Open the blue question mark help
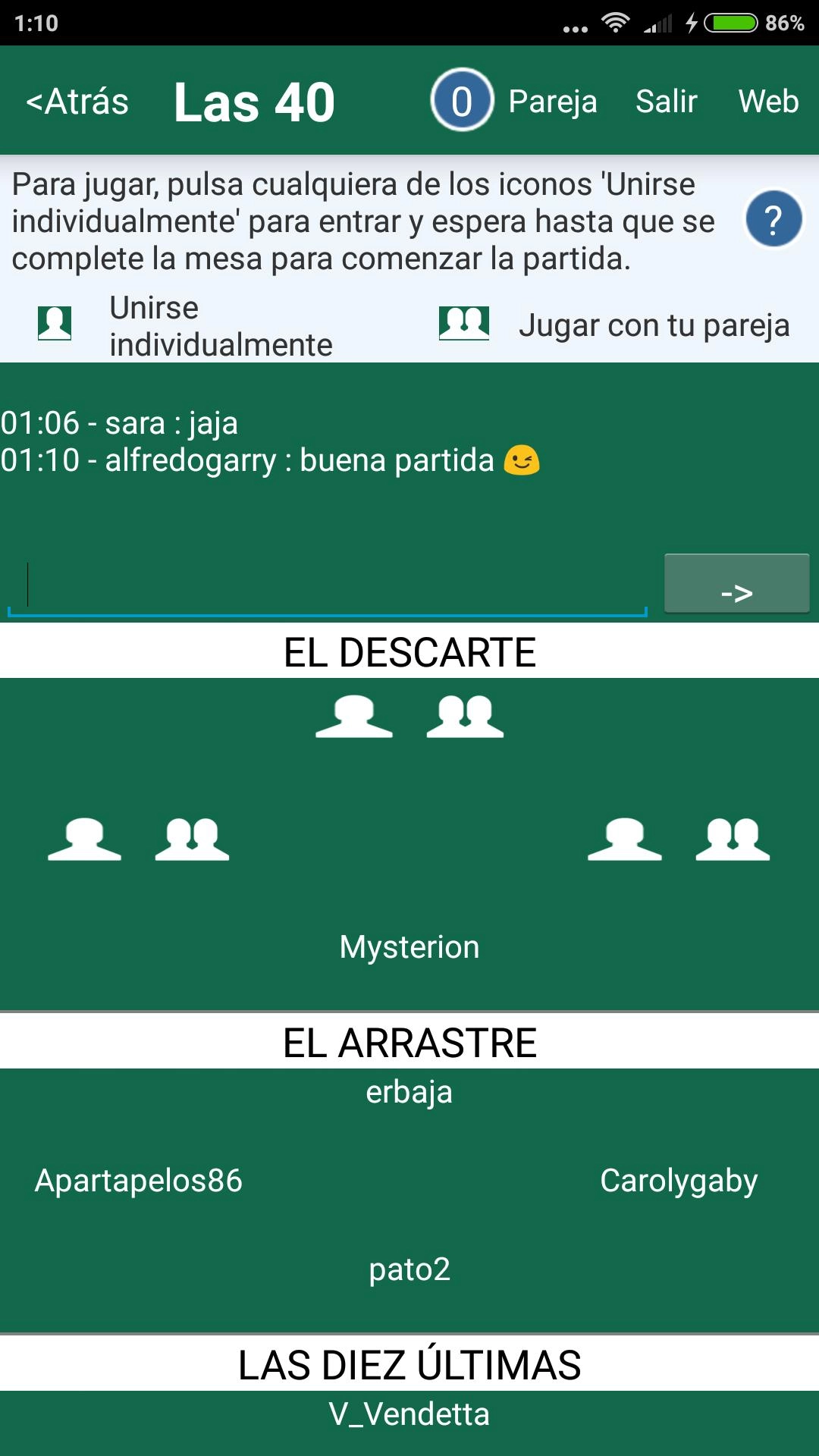Viewport: 819px width, 1456px height. tap(773, 220)
